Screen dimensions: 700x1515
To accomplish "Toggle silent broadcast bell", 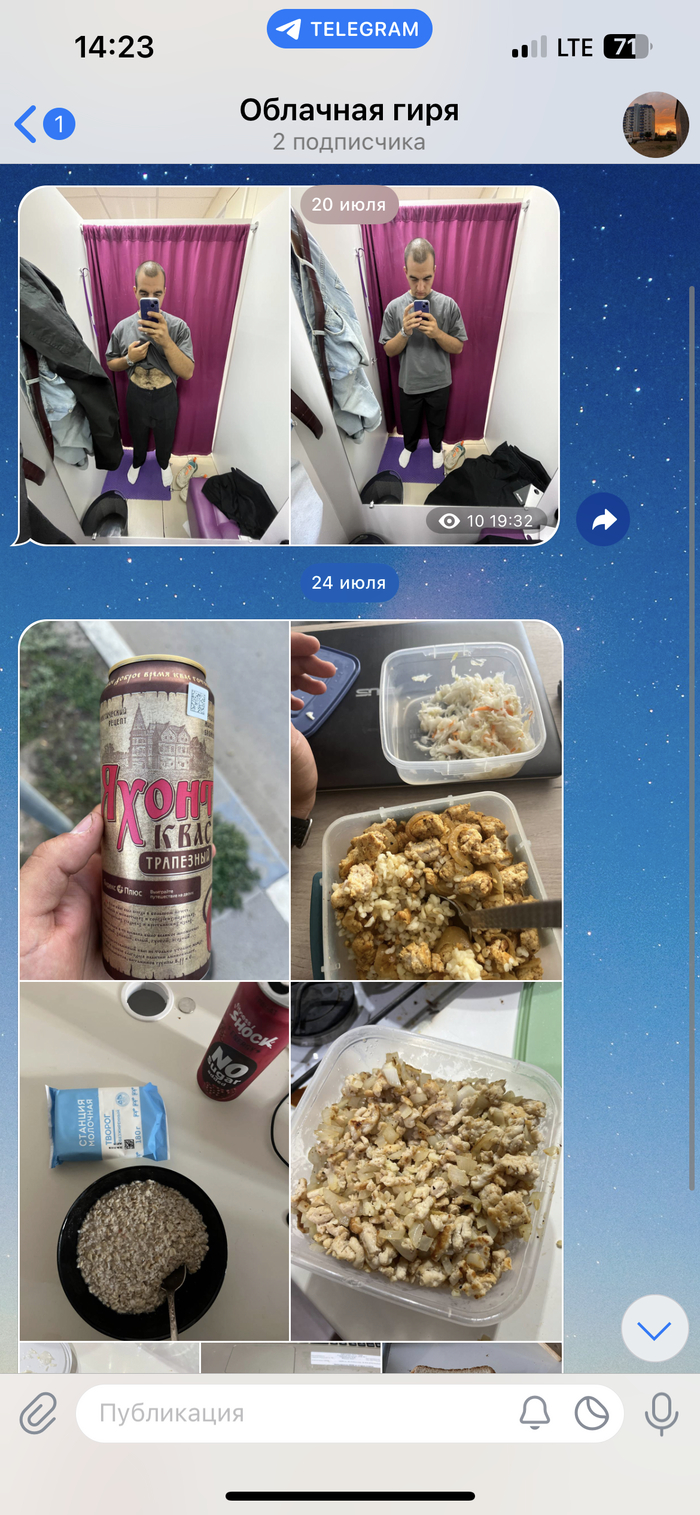I will [535, 1413].
